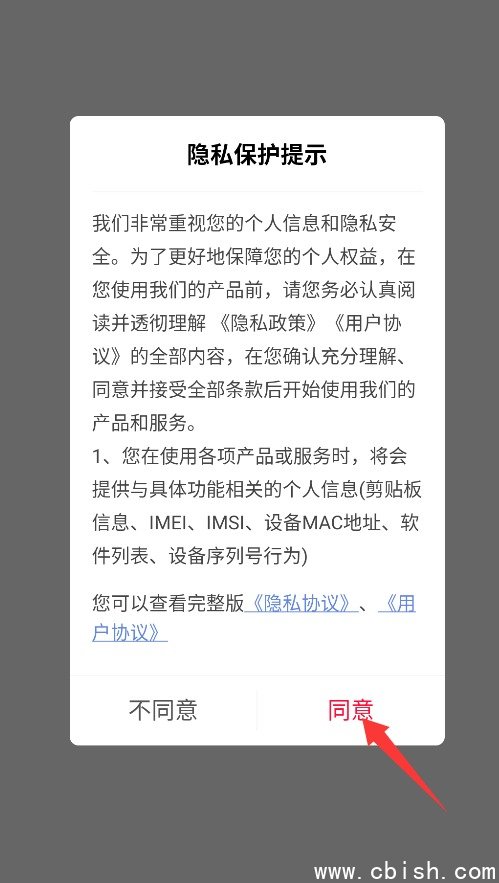The height and width of the screenshot is (883, 499).
Task: Tap 同意 to accept the privacy terms
Action: 350,710
